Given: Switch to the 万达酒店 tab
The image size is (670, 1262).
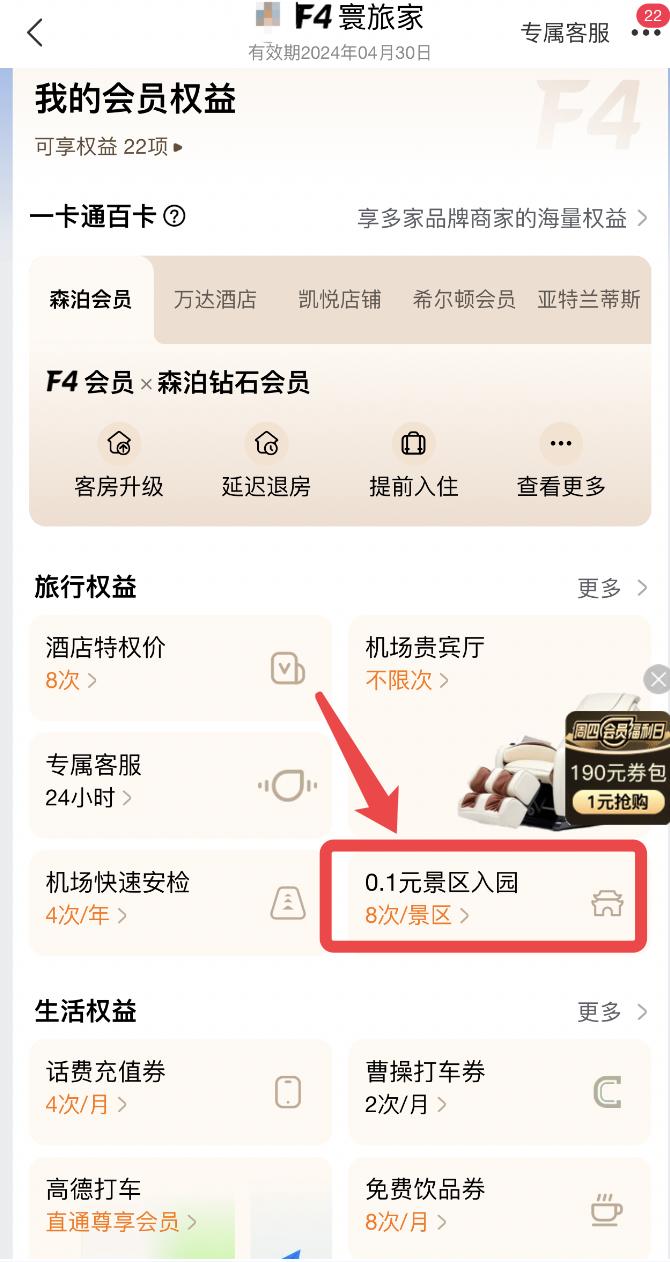Looking at the screenshot, I should click(x=215, y=299).
